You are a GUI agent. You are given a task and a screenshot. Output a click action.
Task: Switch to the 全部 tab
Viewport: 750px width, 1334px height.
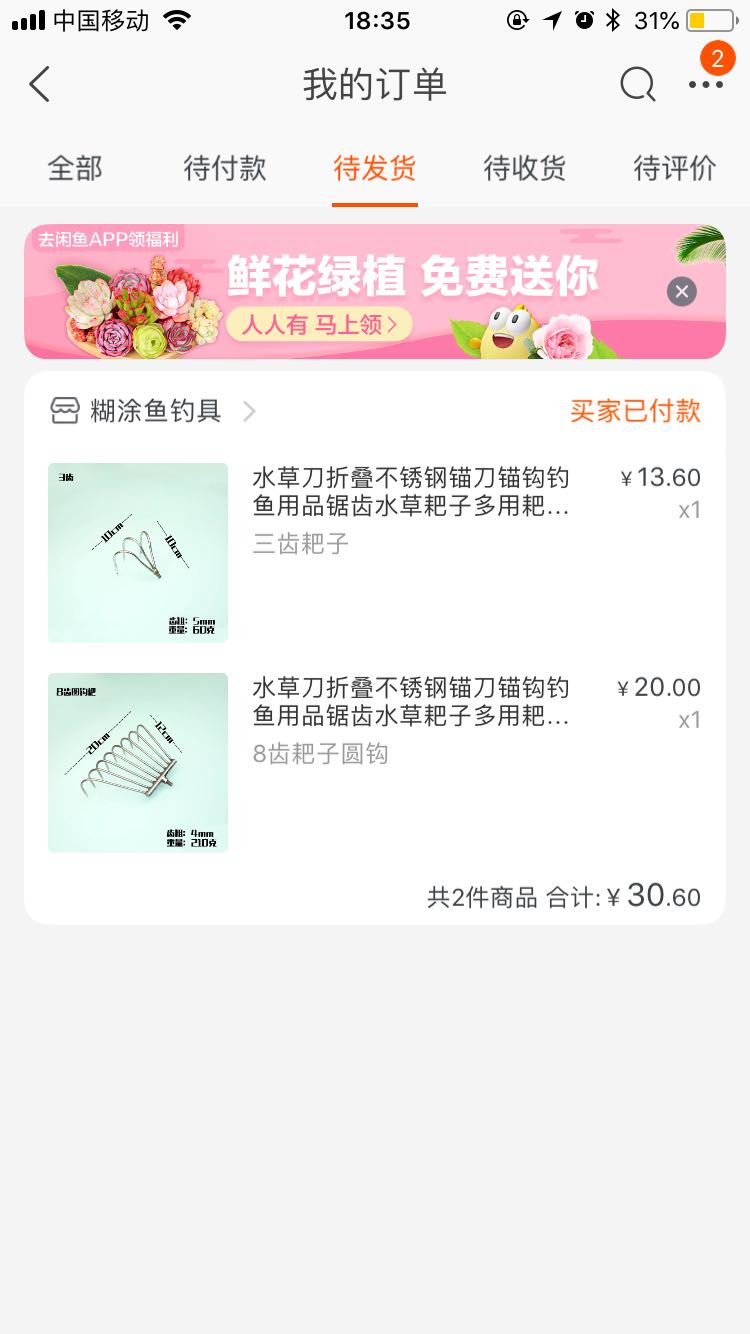click(75, 168)
